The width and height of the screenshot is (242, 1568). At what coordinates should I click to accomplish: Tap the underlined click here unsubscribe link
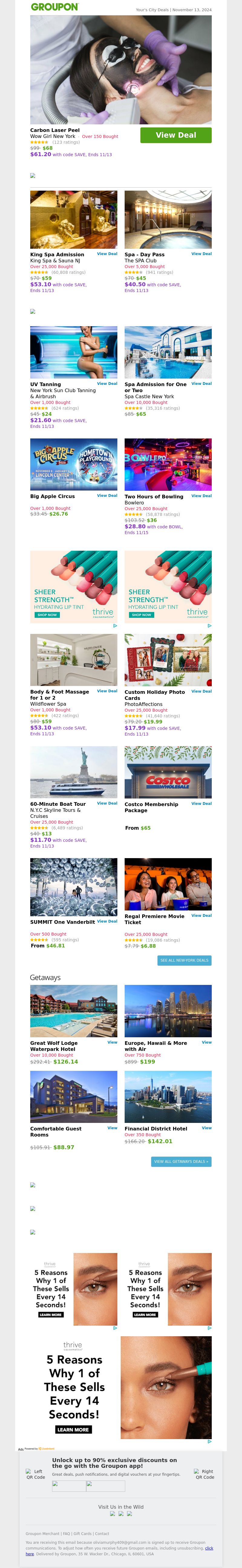coord(209,1548)
